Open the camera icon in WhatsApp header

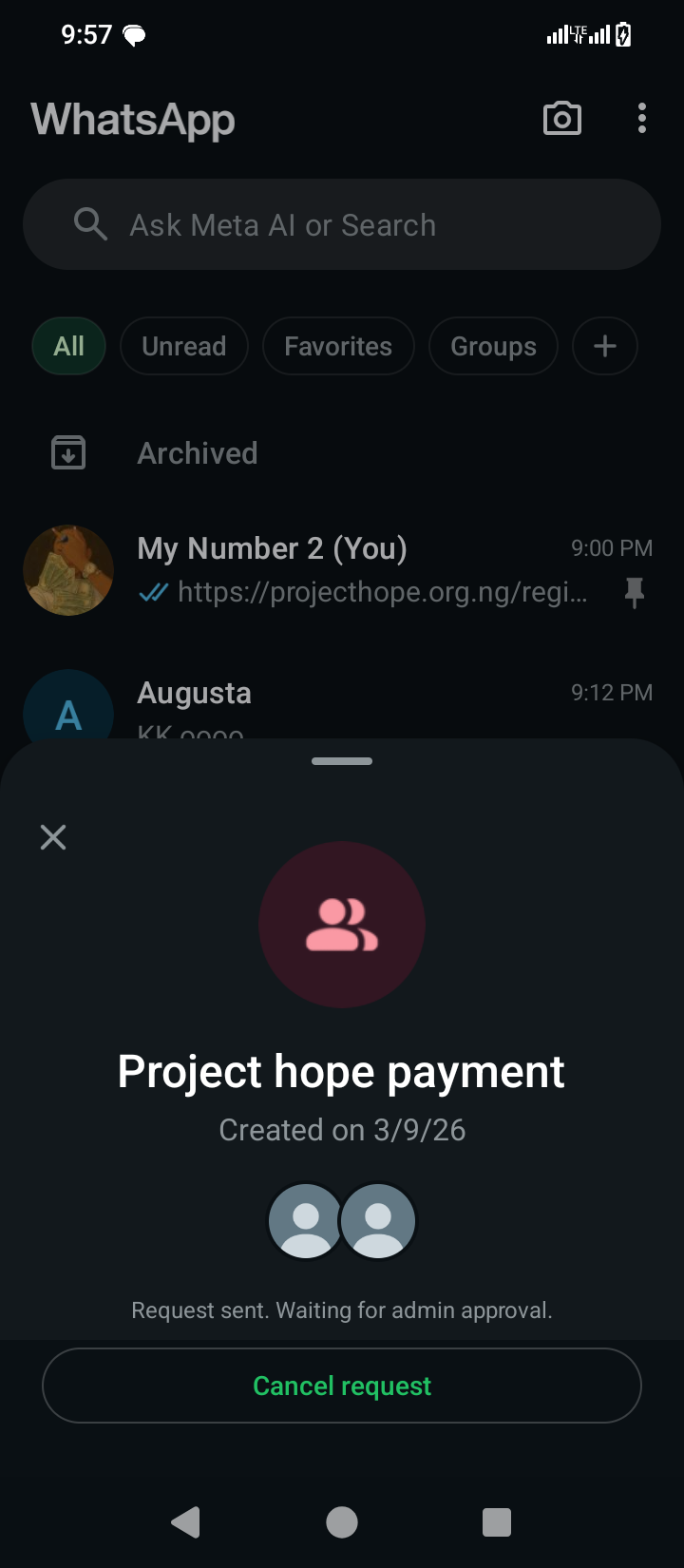point(561,119)
